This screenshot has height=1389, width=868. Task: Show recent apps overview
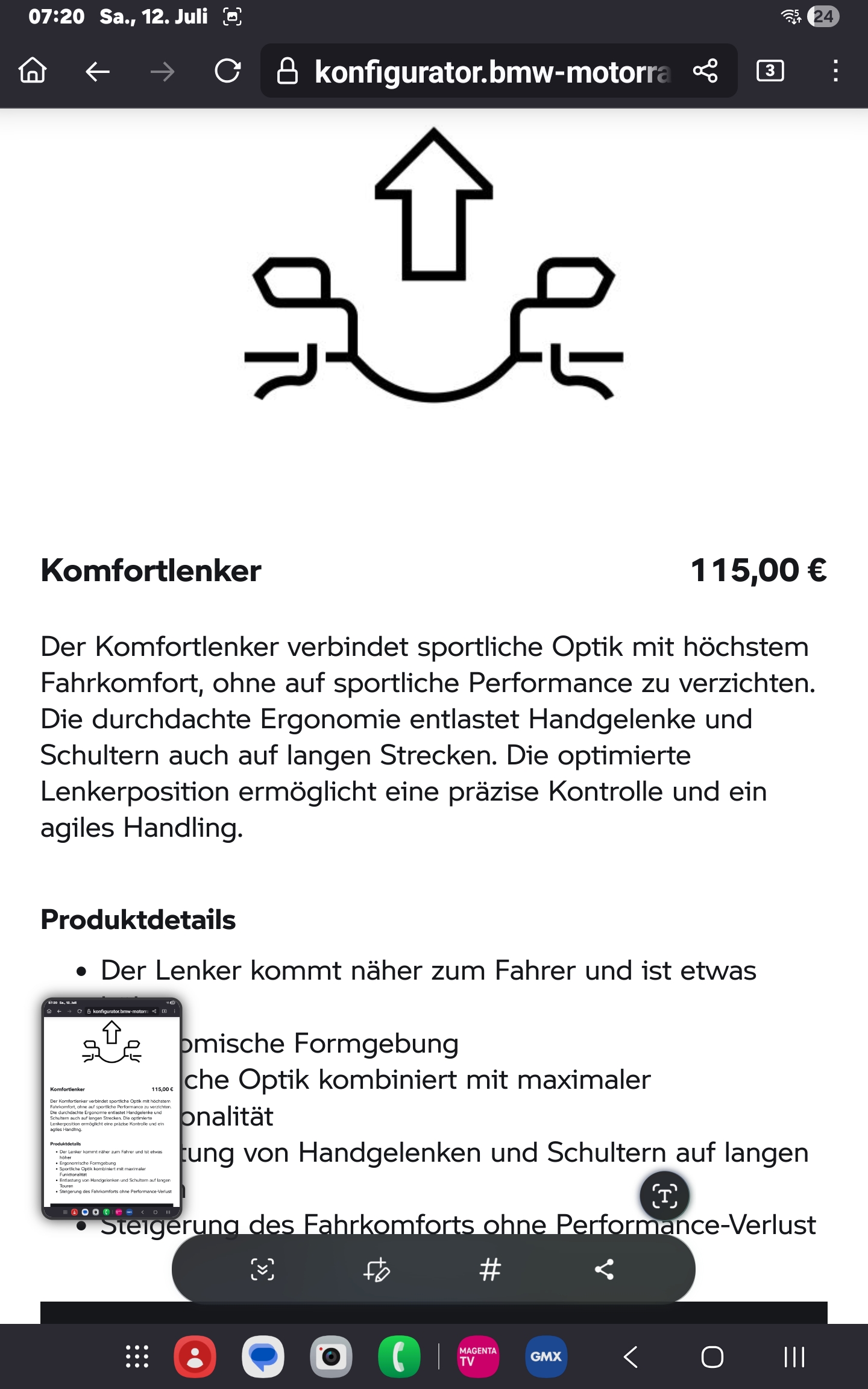point(794,1357)
